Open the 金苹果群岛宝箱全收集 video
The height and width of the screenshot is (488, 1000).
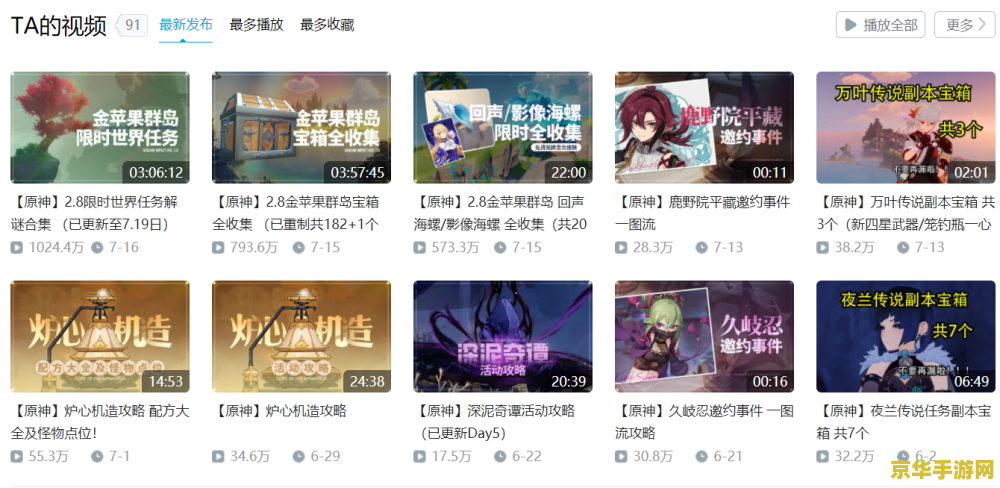(301, 127)
